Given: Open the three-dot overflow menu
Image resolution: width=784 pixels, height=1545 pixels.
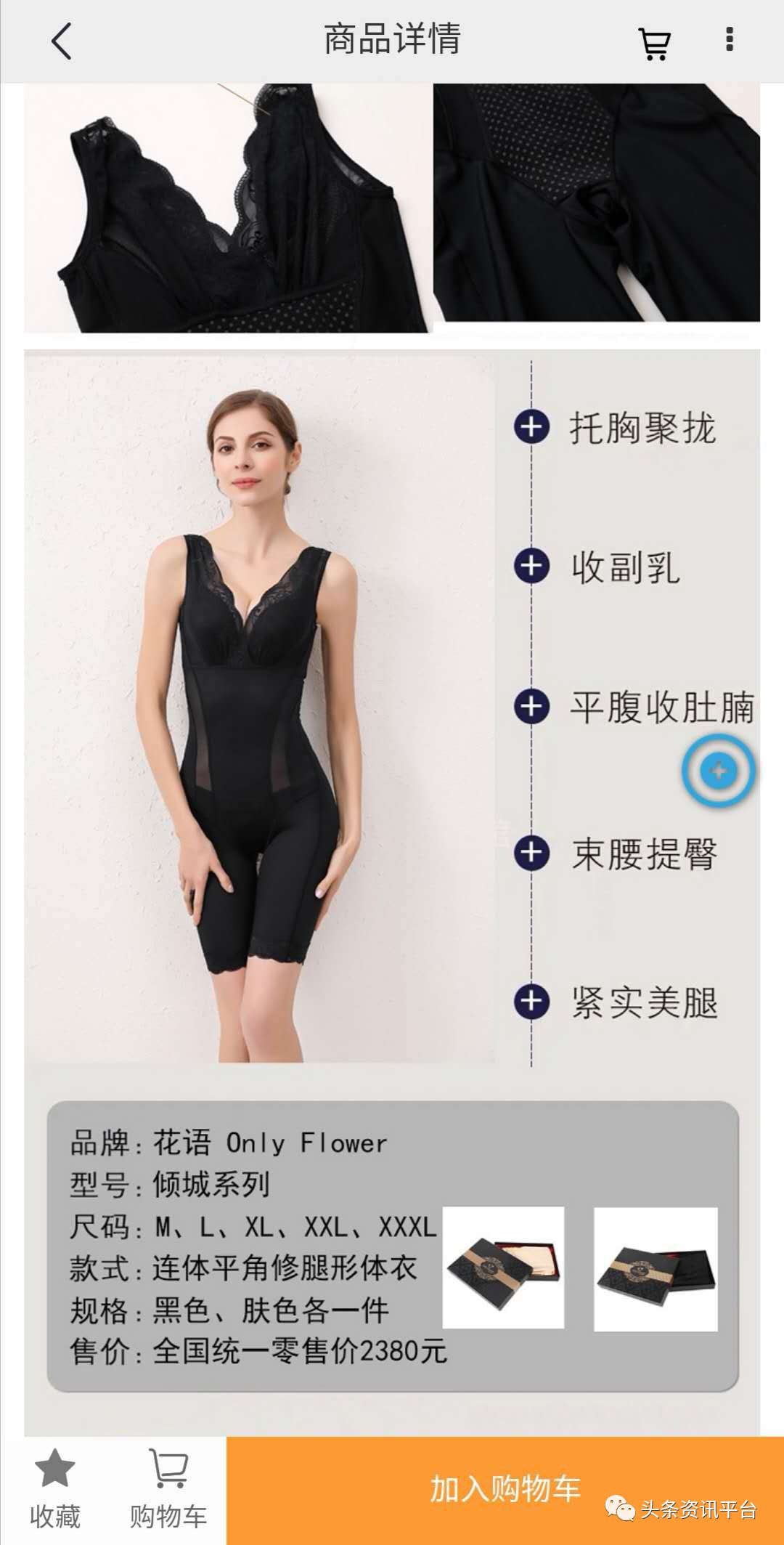Looking at the screenshot, I should [729, 39].
